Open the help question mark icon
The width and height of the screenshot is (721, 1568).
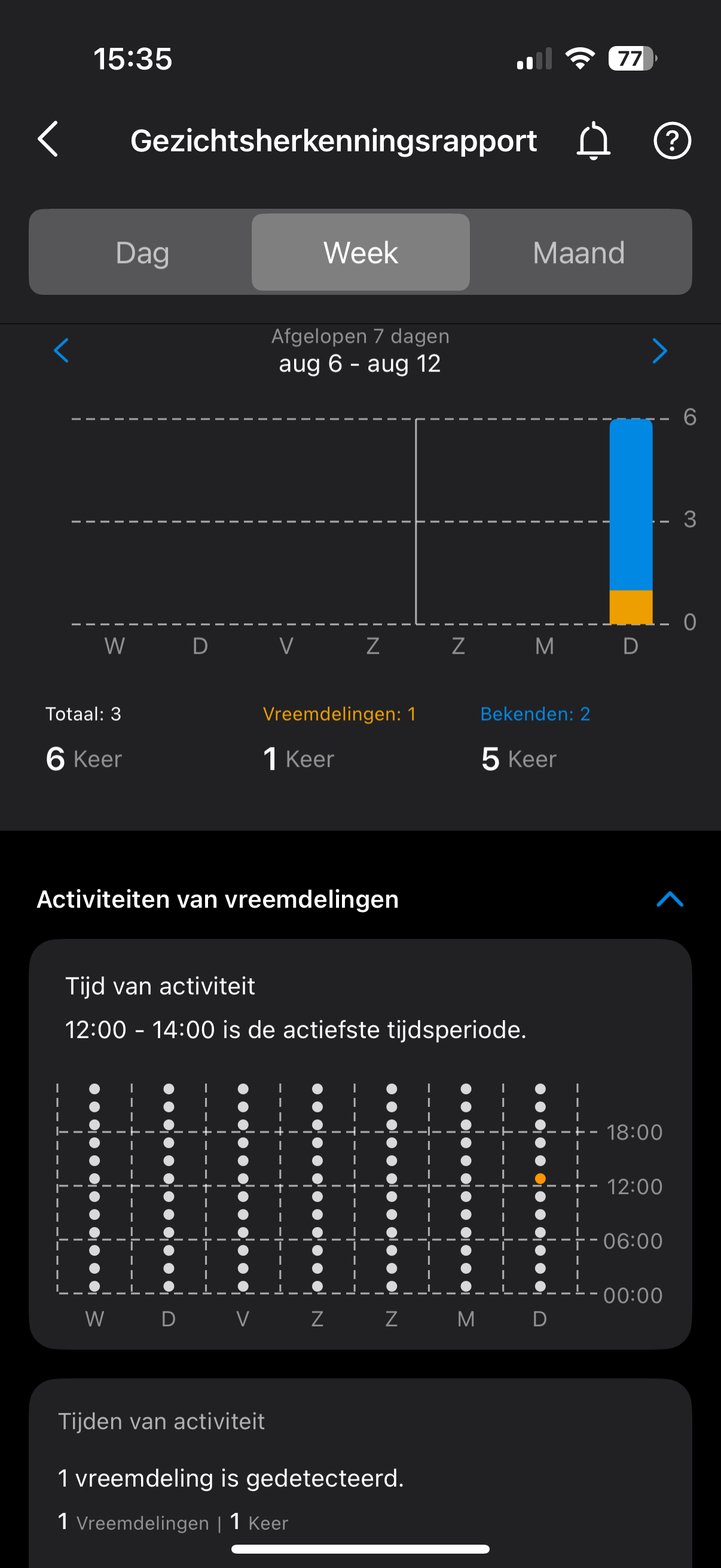click(x=672, y=141)
